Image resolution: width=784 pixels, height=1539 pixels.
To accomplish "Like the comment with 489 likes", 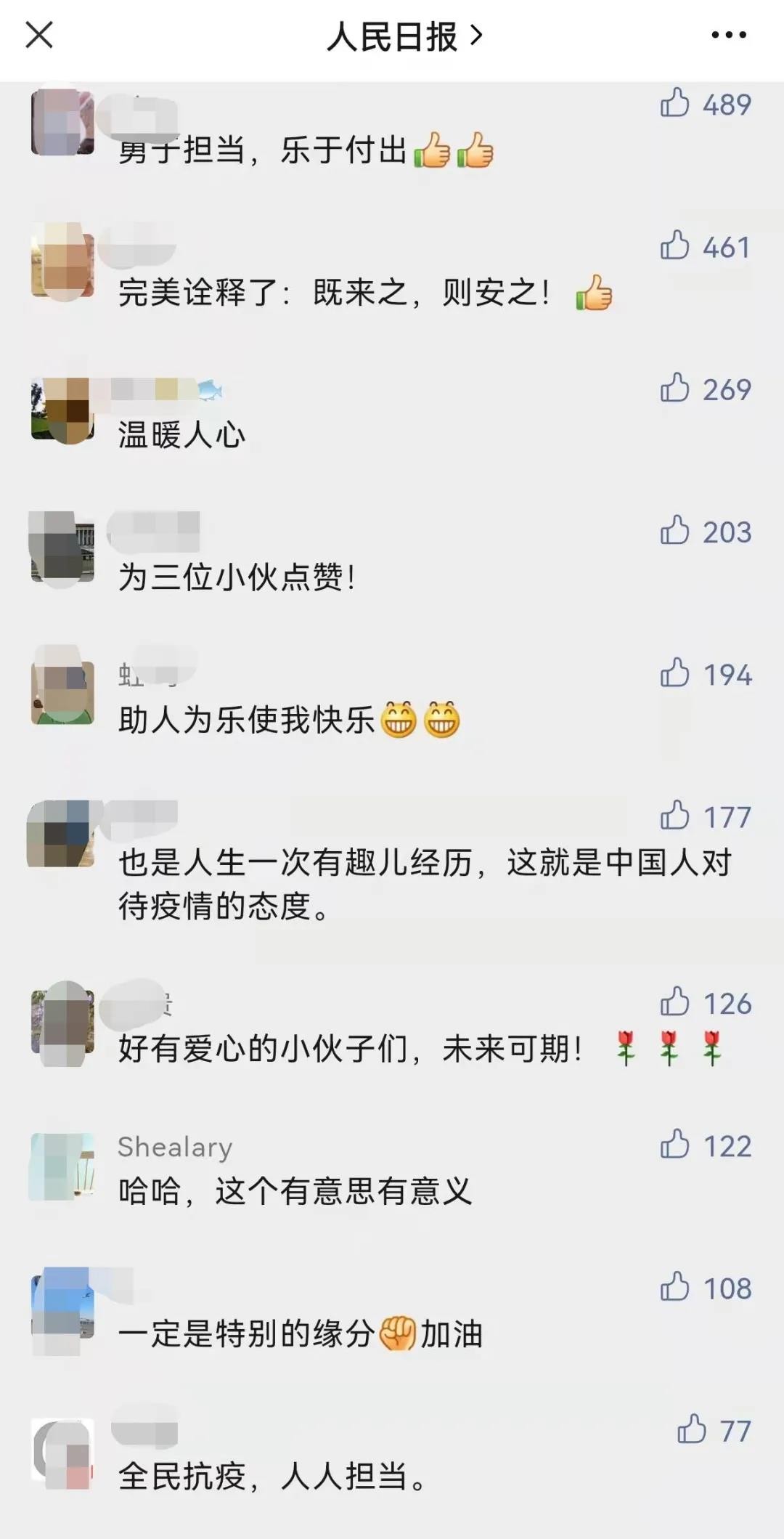I will click(675, 103).
